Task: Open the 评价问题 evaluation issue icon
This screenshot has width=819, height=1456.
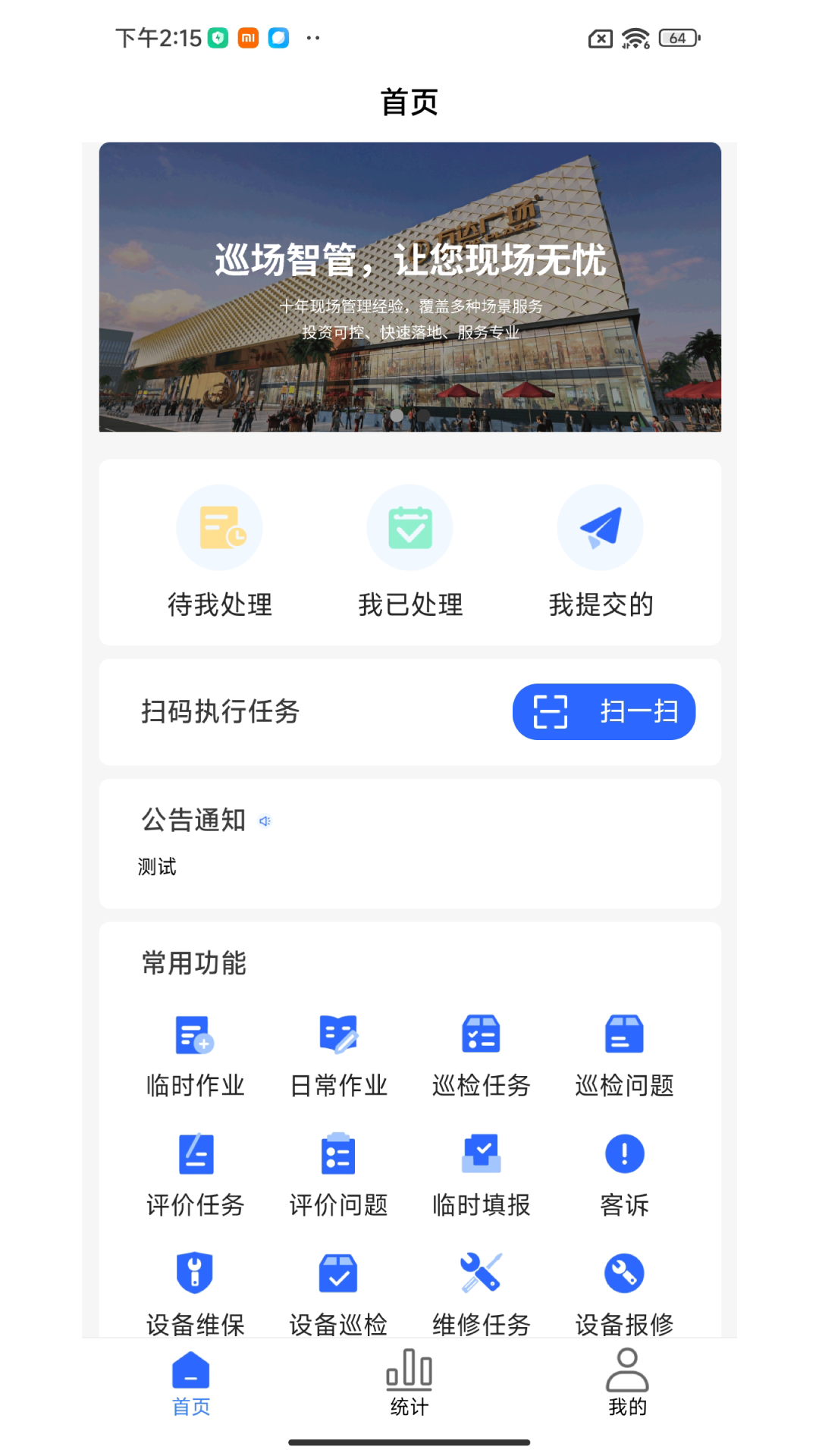Action: click(338, 1153)
